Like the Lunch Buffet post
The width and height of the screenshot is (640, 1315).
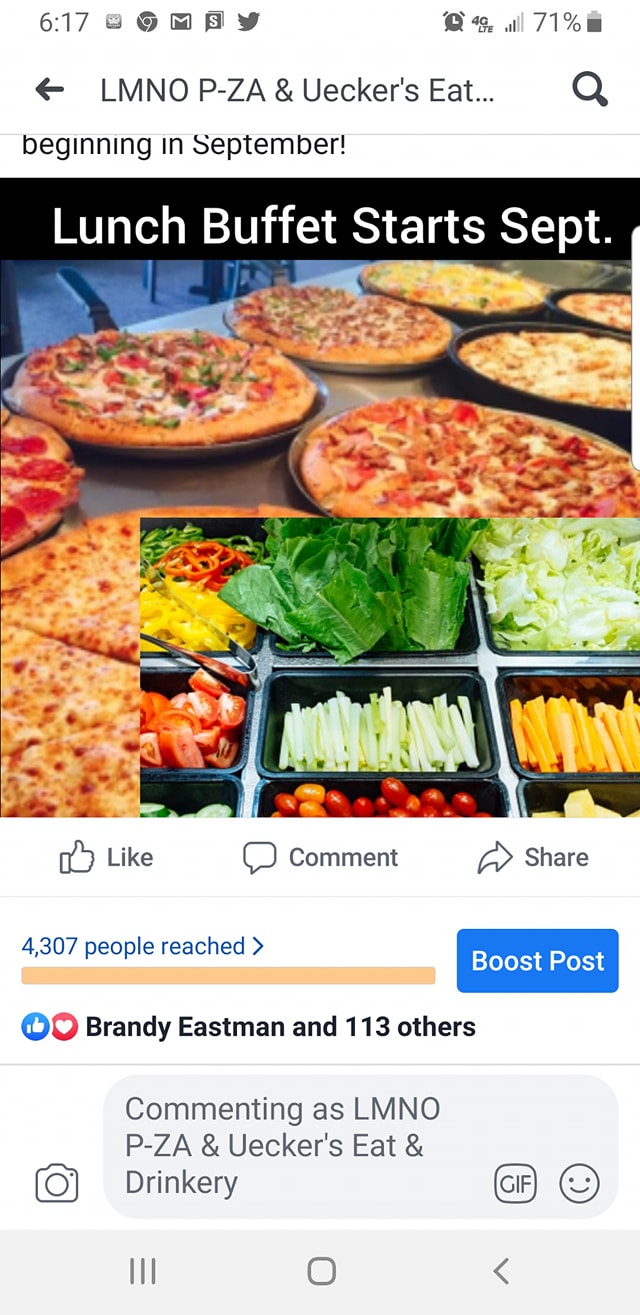106,857
